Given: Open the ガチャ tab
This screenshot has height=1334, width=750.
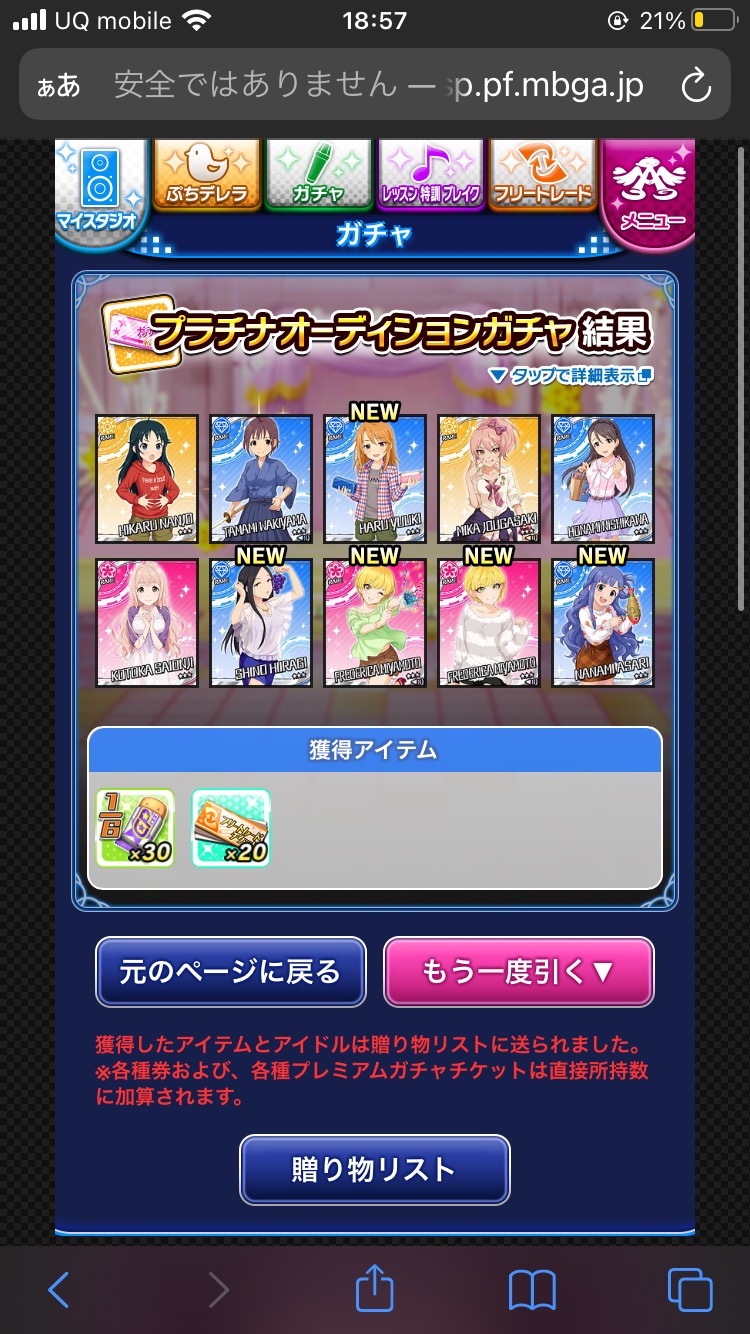Looking at the screenshot, I should (319, 175).
